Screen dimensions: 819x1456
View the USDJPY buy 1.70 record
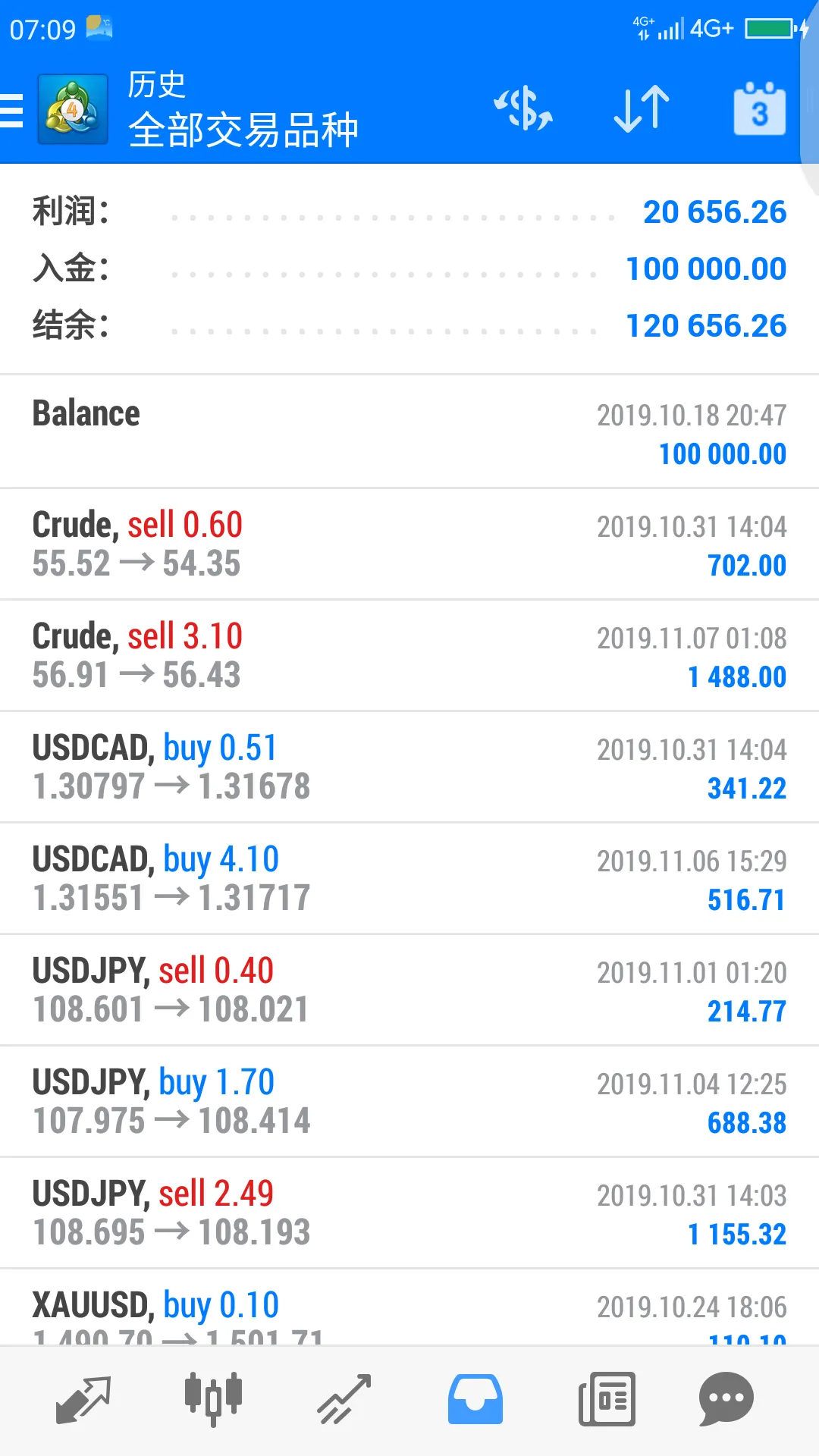(409, 1102)
